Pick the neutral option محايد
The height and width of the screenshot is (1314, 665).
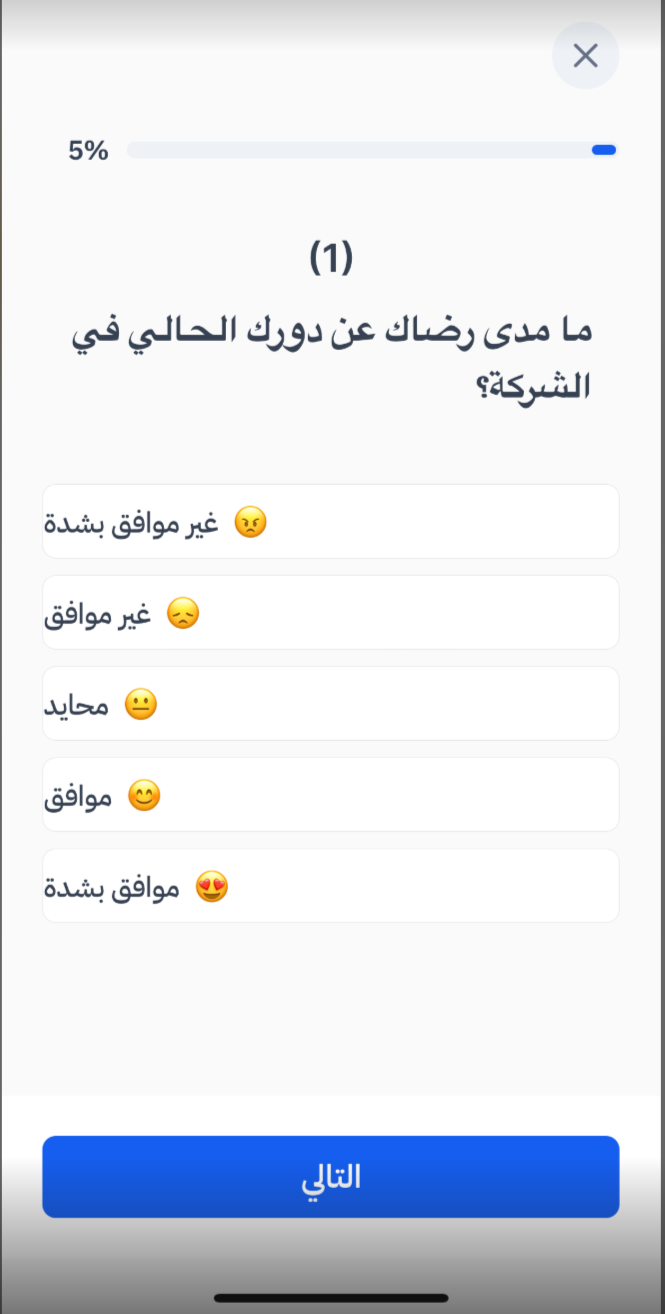pyautogui.click(x=330, y=704)
